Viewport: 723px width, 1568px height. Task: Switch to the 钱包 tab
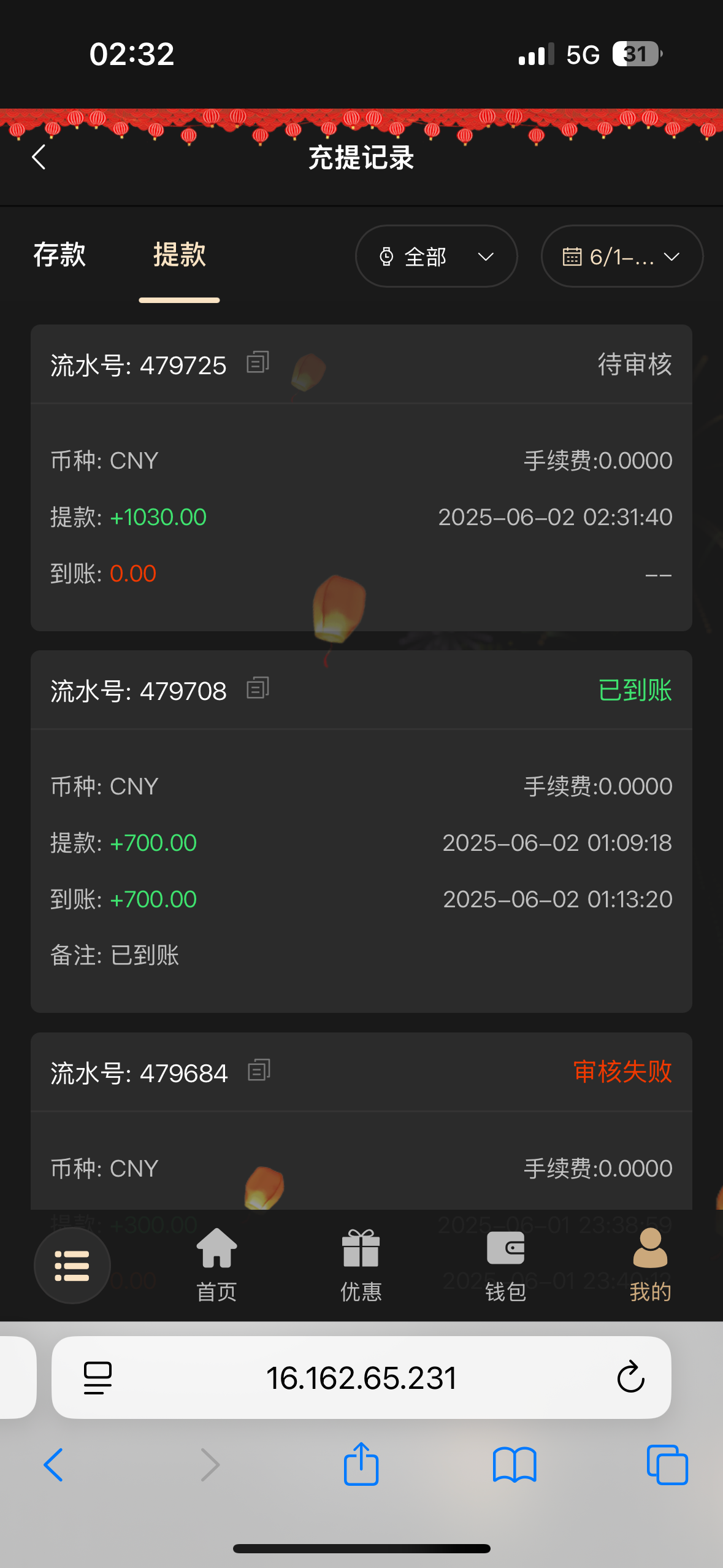[x=505, y=1265]
